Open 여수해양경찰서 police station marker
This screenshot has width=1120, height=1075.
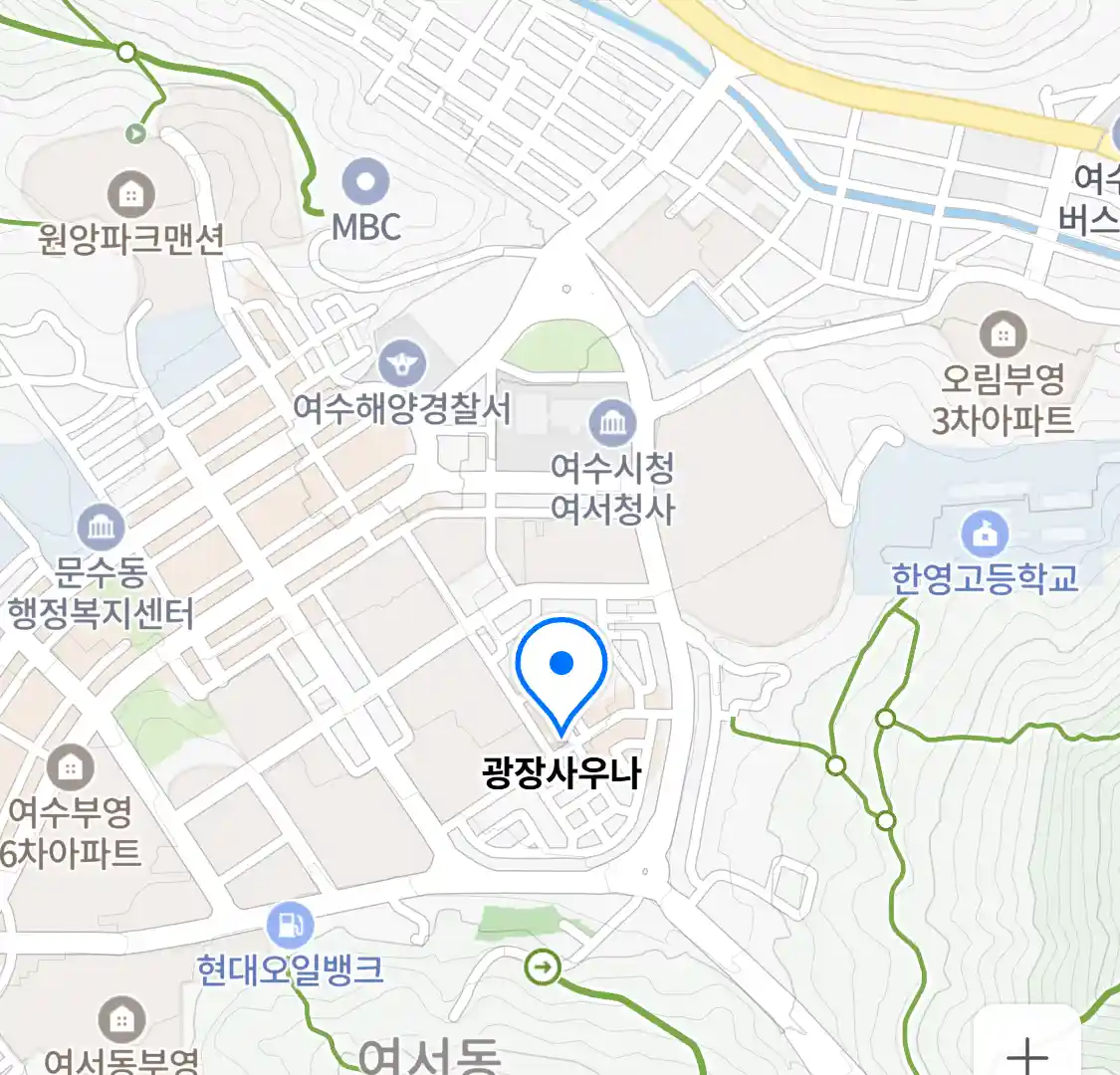coord(402,364)
